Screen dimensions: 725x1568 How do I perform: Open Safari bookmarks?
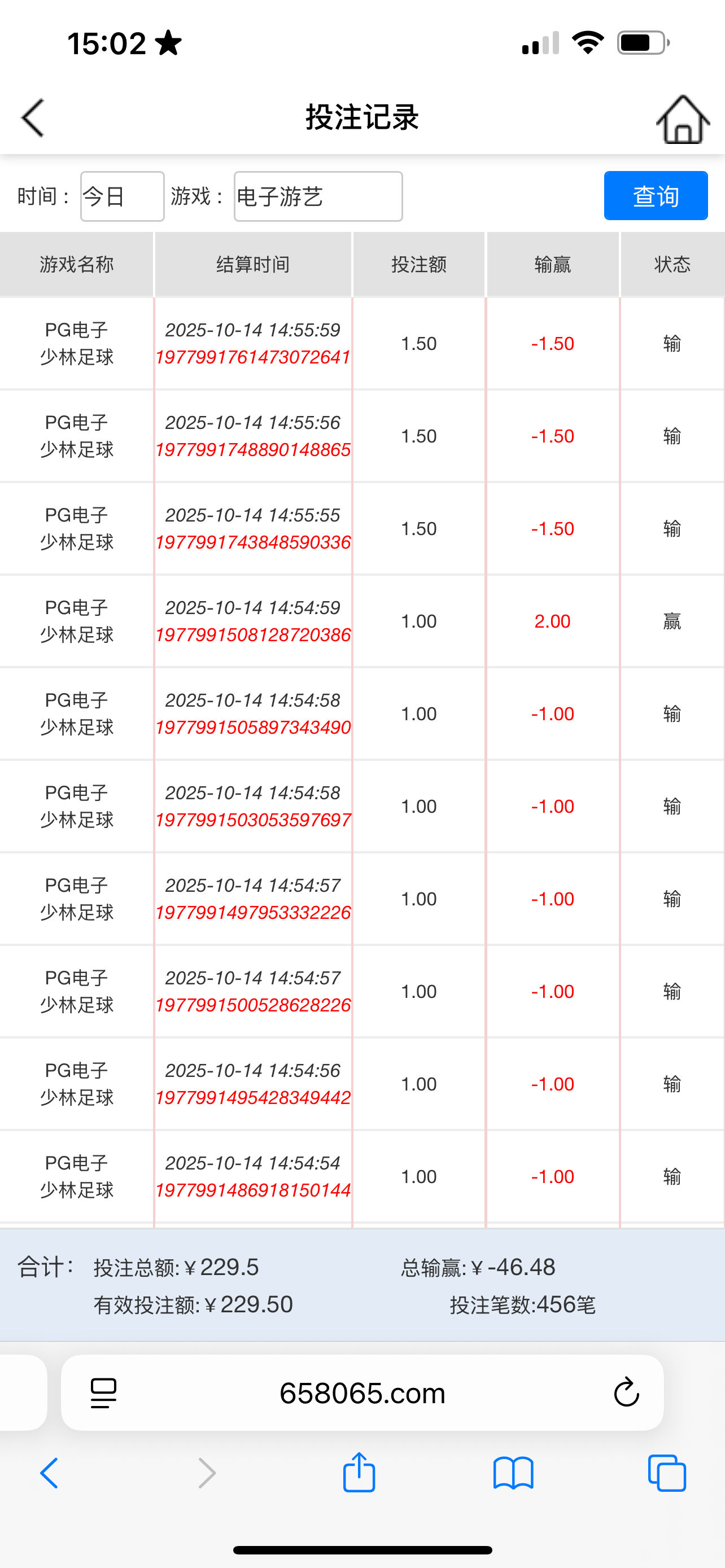[x=513, y=1474]
